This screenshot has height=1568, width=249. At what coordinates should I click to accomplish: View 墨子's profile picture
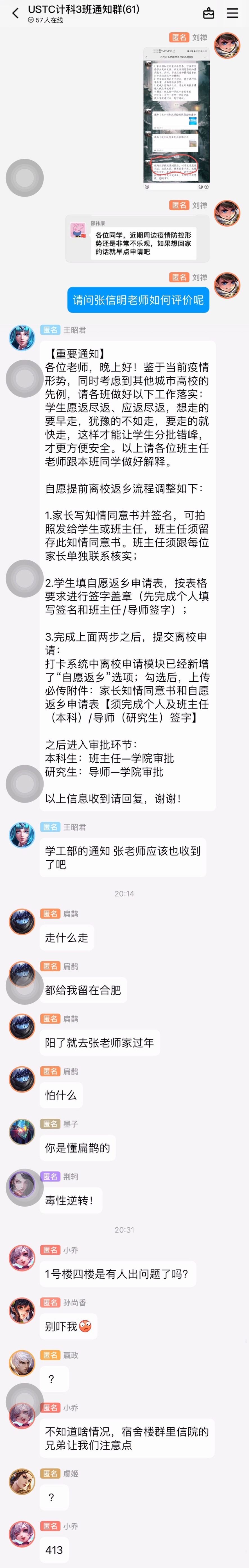(22, 1132)
